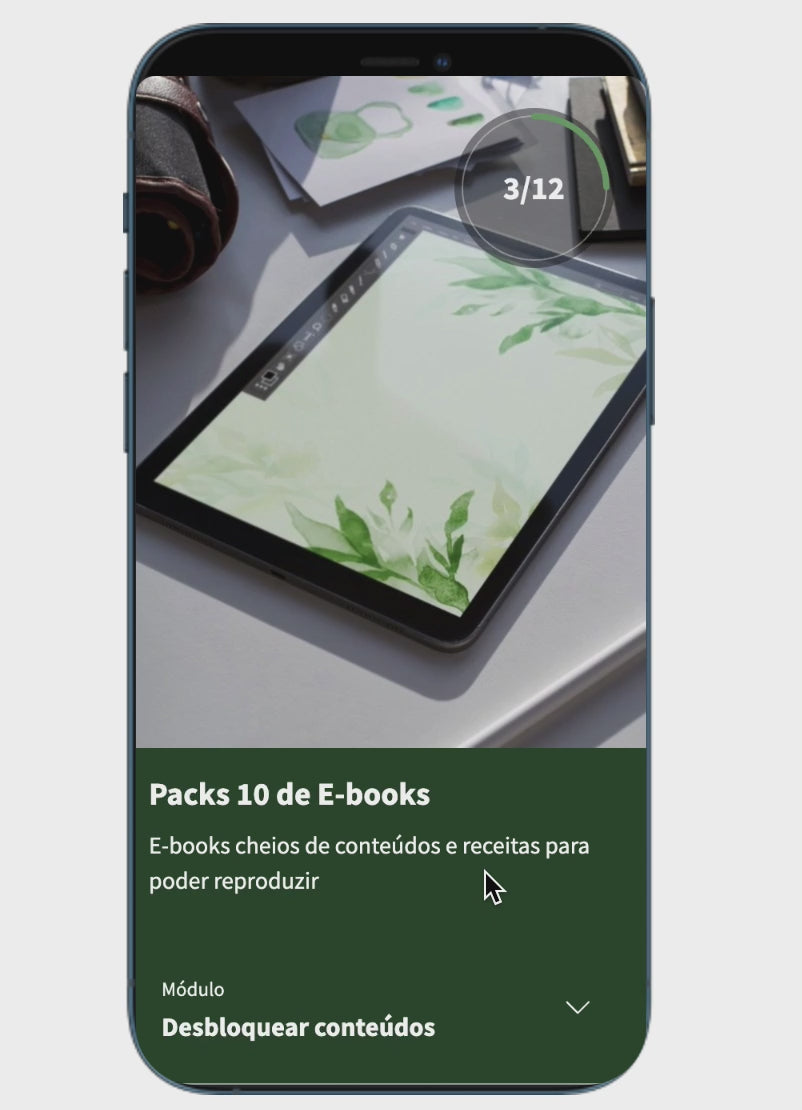Tap the 3/12 lesson progress ring

point(533,187)
